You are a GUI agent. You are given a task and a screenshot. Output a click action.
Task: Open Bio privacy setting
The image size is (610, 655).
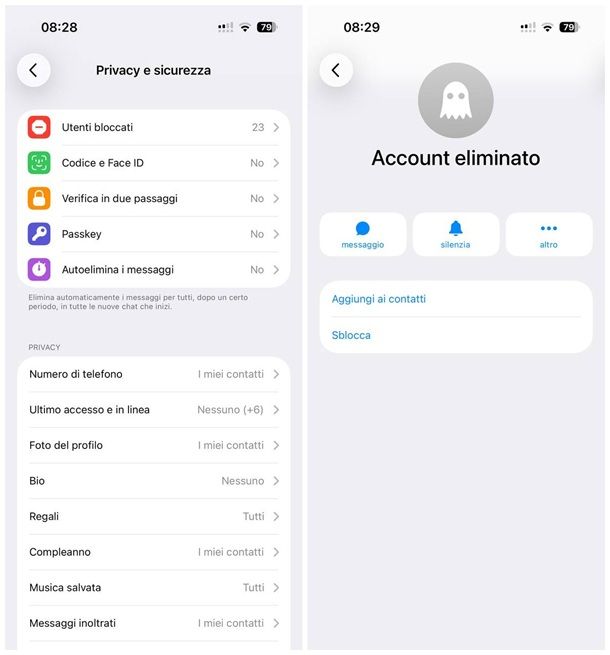click(154, 481)
